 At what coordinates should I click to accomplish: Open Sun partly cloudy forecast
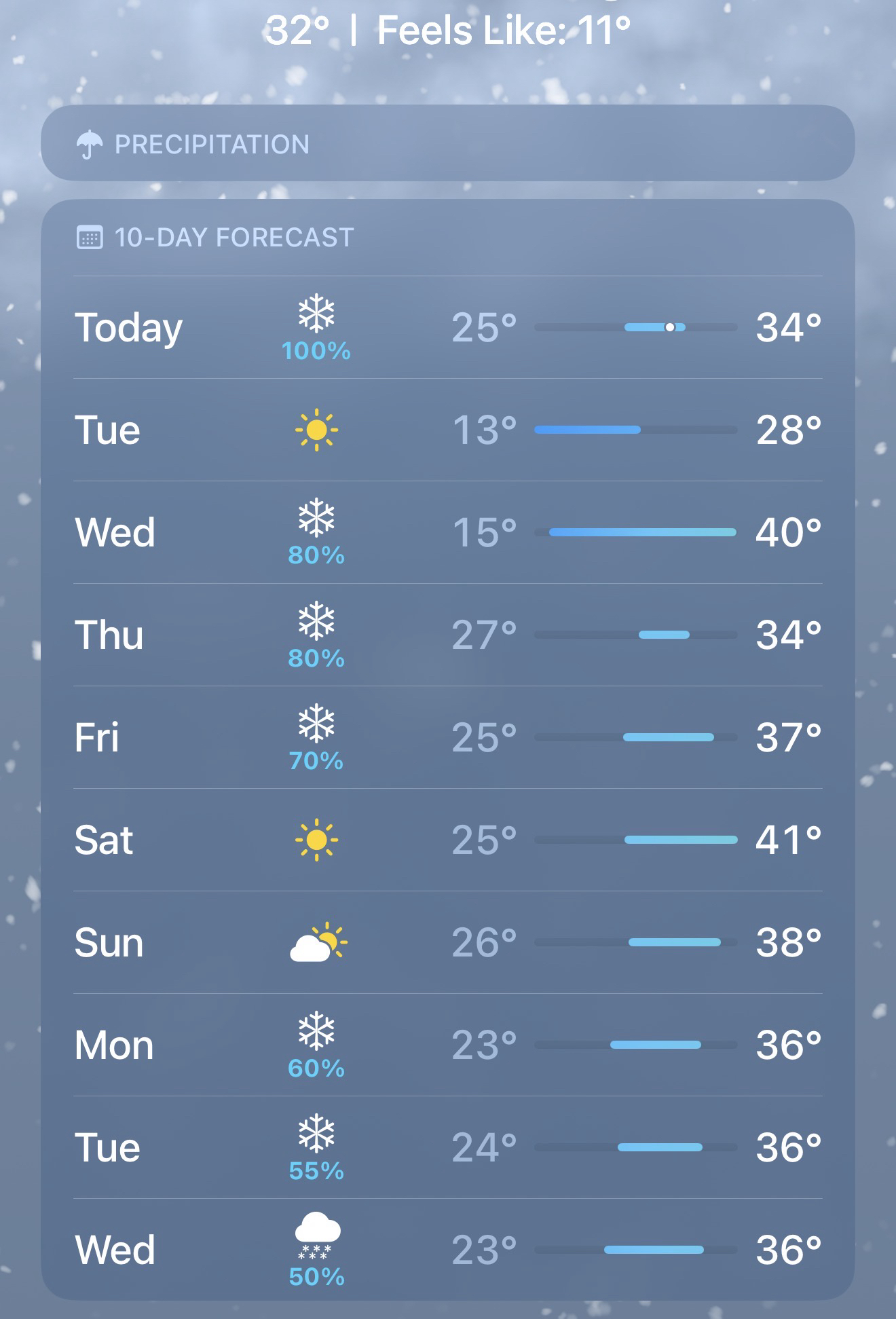pyautogui.click(x=447, y=942)
